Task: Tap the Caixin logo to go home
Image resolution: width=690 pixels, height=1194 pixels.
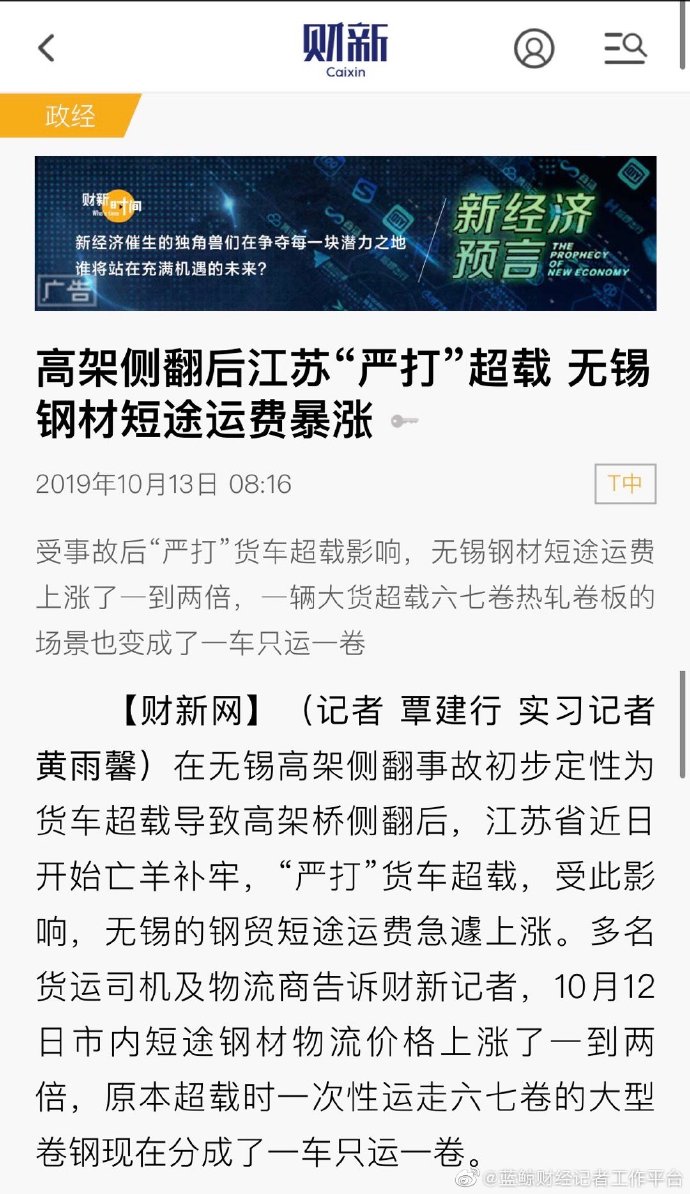Action: 345,49
